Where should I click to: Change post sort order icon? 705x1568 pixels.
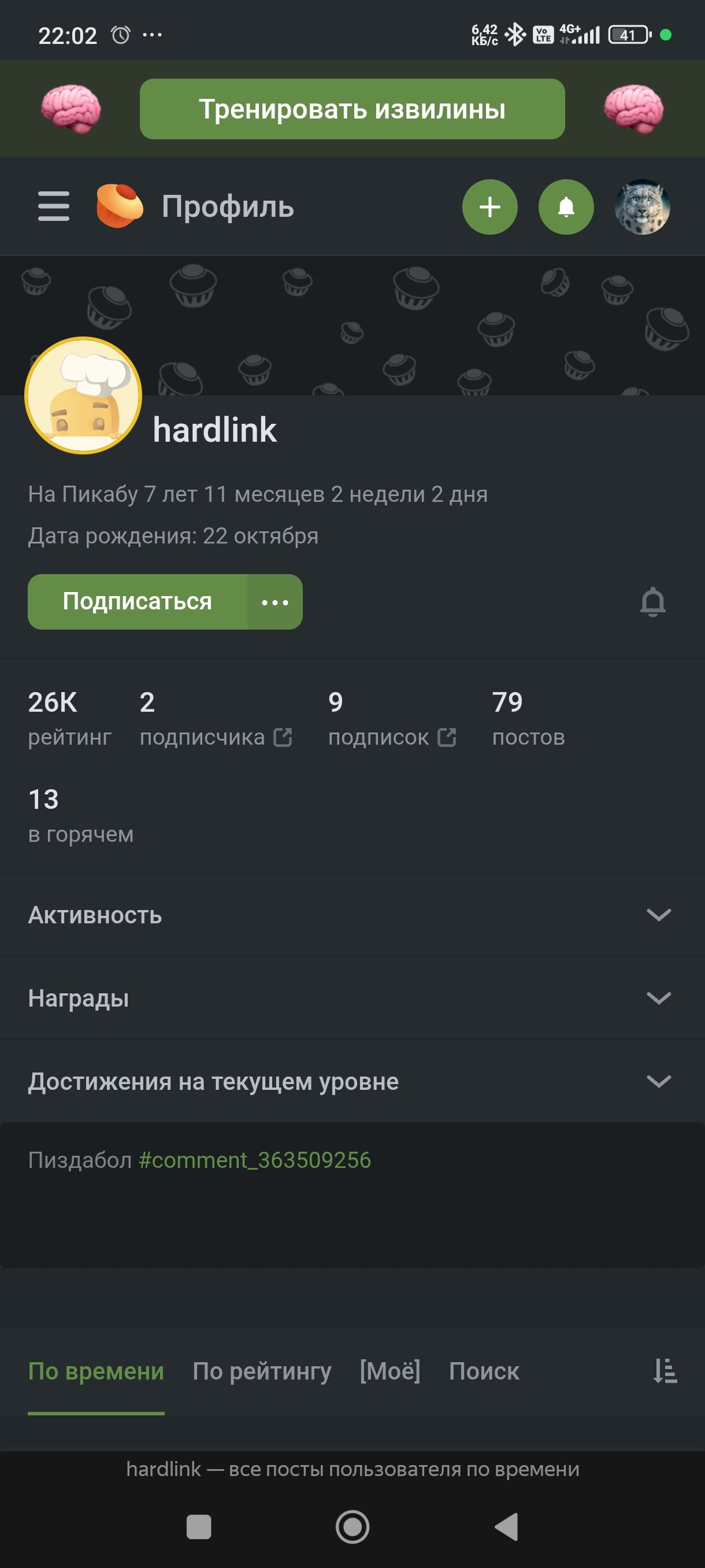coord(665,1371)
